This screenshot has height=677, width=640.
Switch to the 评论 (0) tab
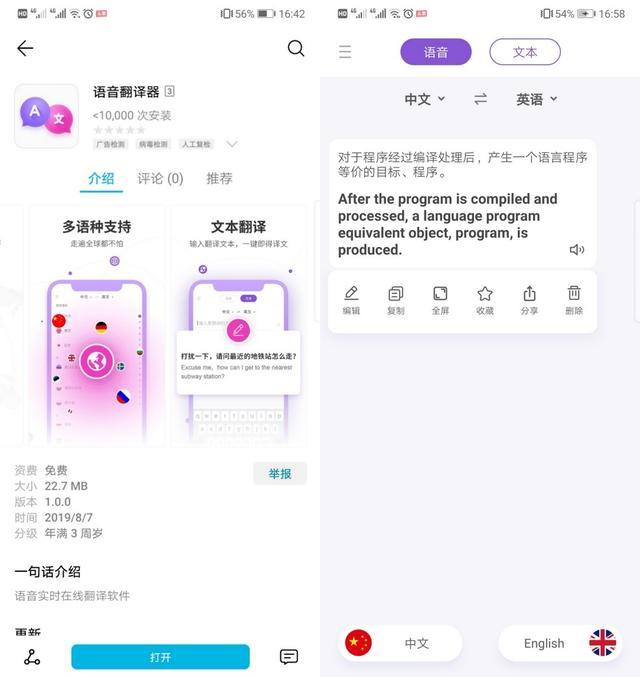pos(160,178)
